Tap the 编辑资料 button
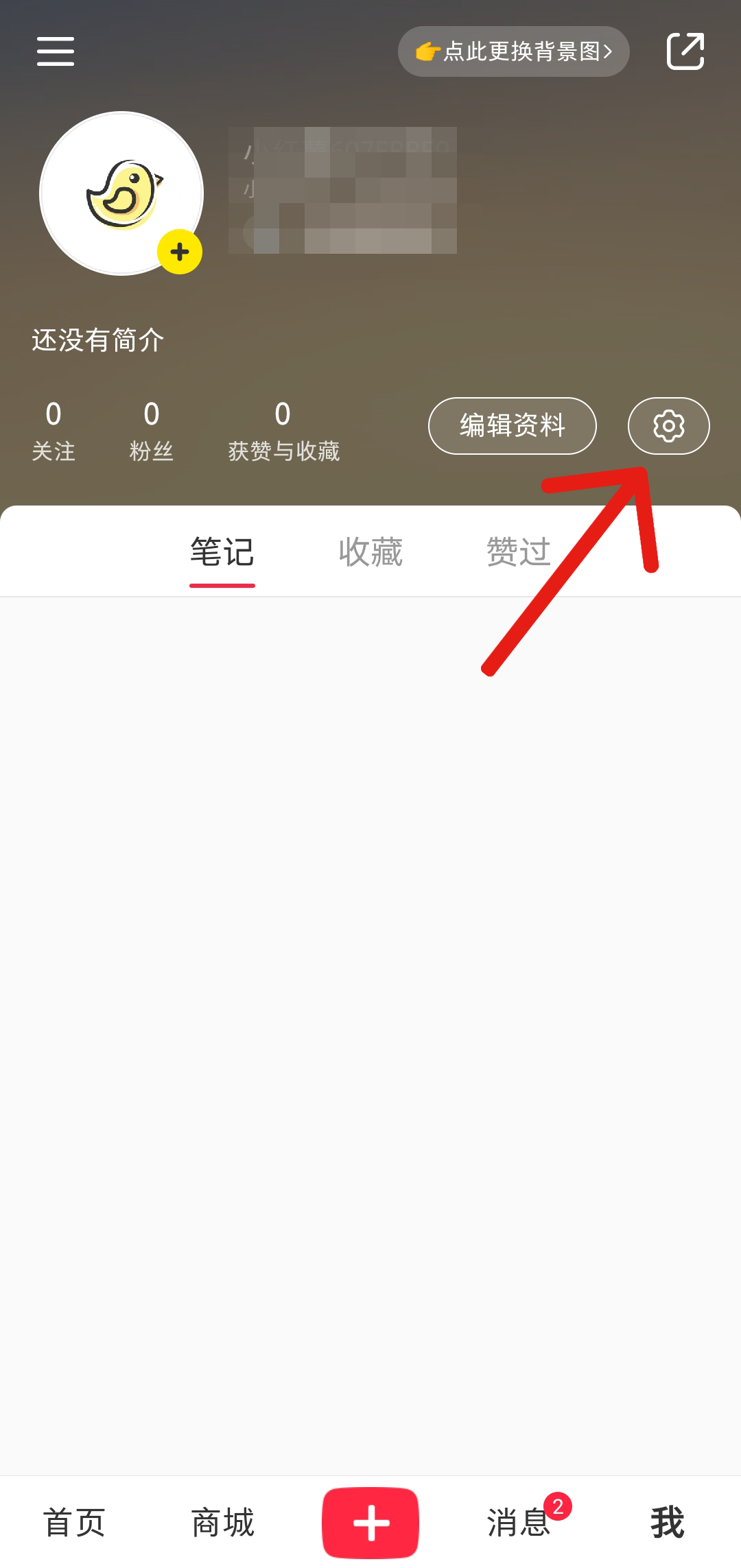 (x=512, y=426)
